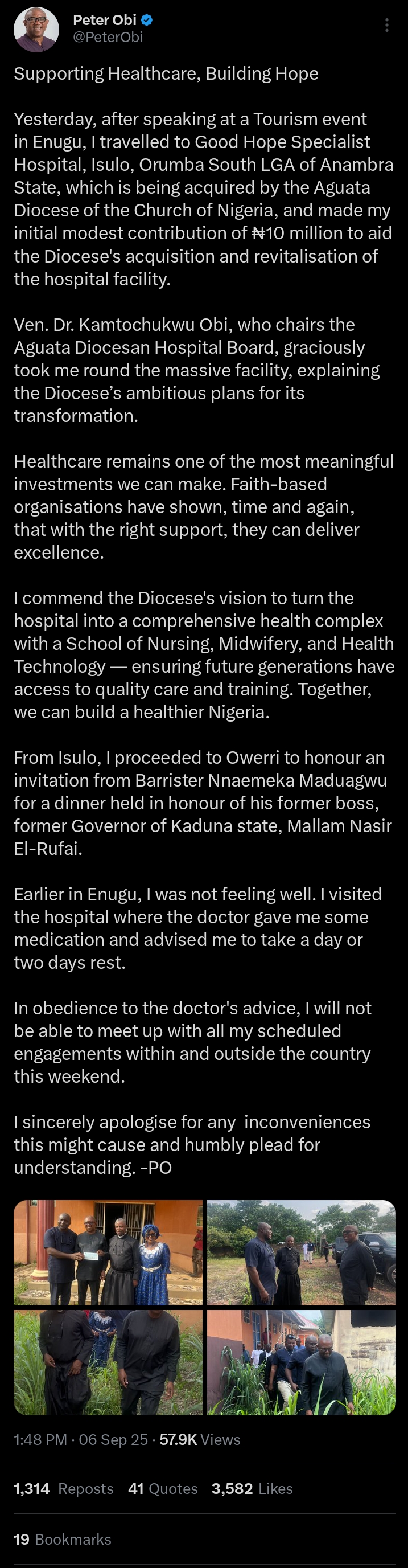Viewport: 408px width, 1568px height.
Task: Open the @PeterObi profile handle
Action: click(108, 37)
